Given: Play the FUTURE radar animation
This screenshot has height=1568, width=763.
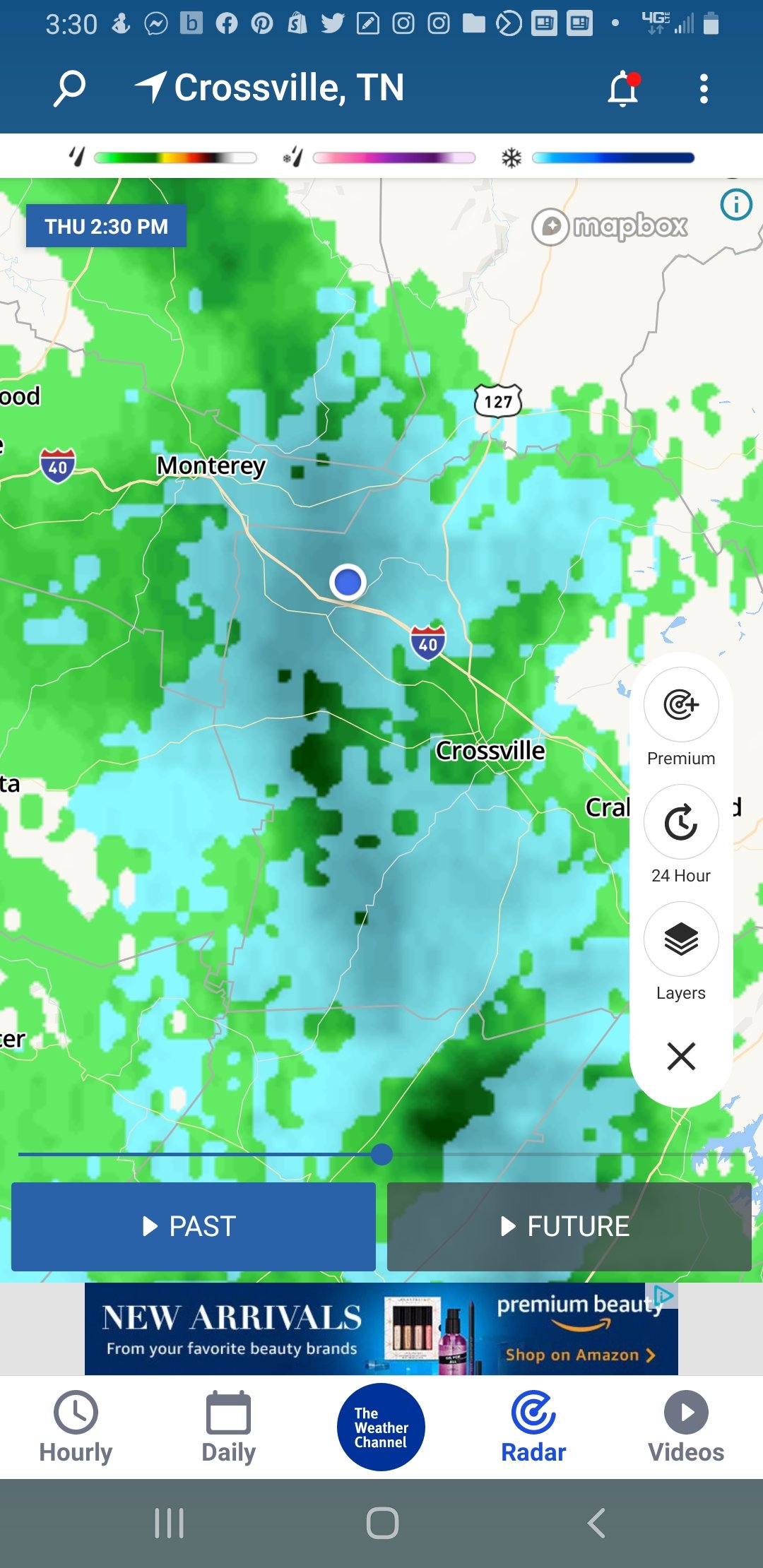Looking at the screenshot, I should (569, 1226).
